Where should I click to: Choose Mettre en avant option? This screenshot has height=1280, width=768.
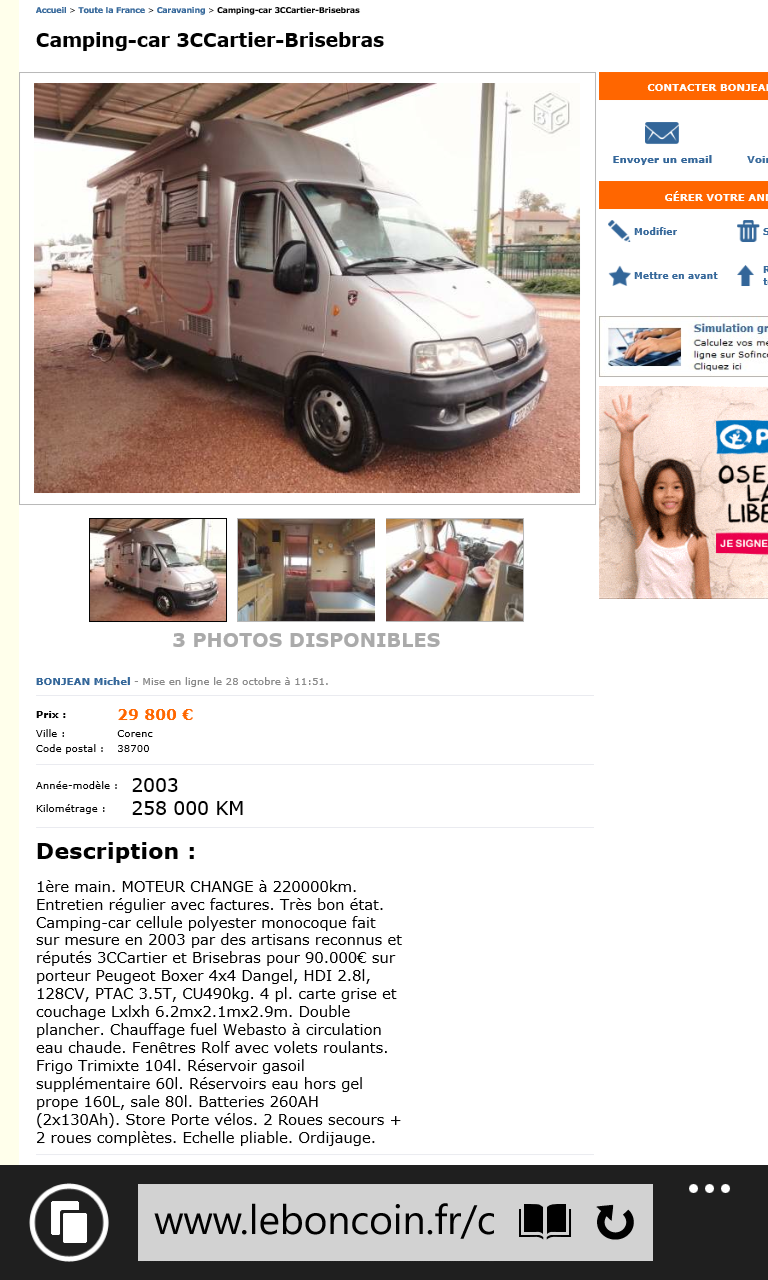click(x=663, y=276)
